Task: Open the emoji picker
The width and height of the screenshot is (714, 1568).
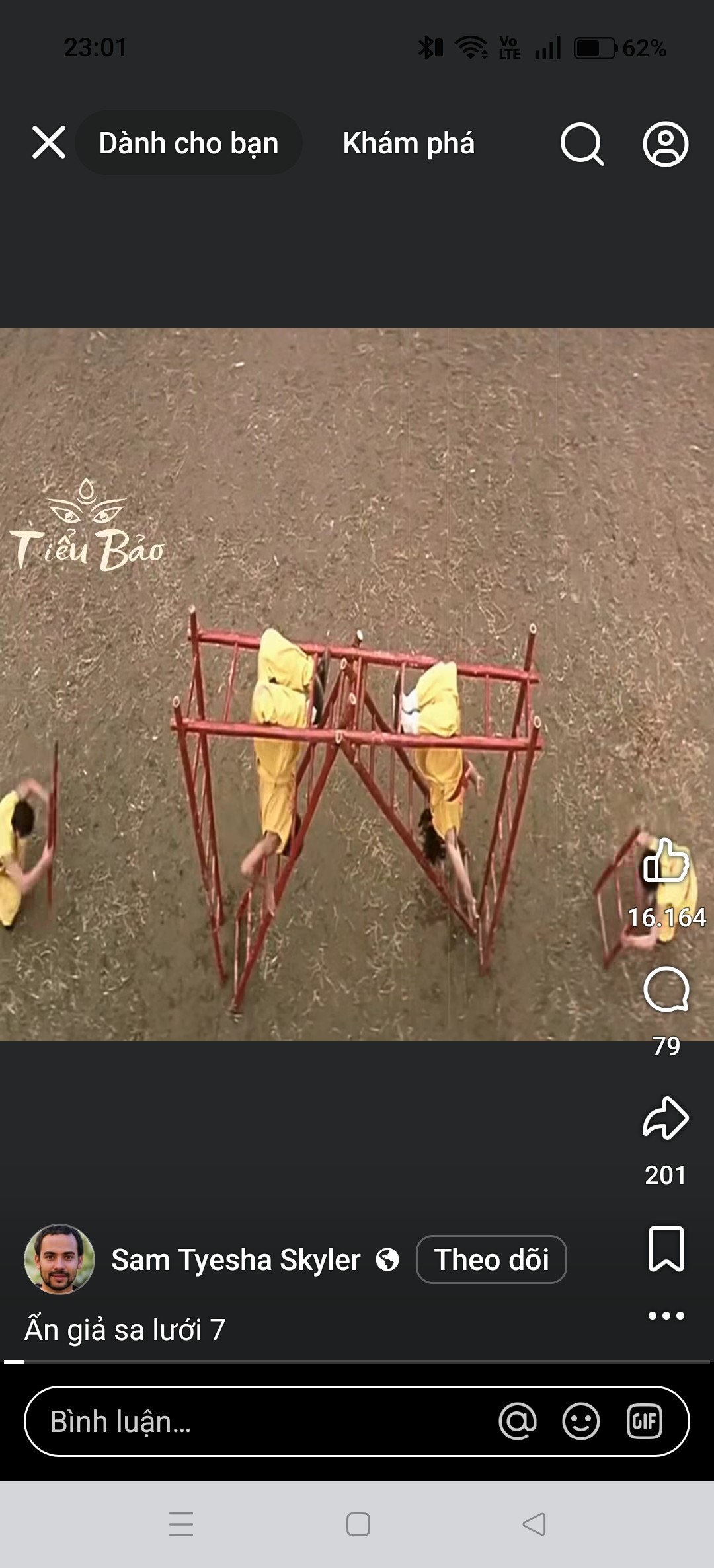Action: pos(581,1421)
